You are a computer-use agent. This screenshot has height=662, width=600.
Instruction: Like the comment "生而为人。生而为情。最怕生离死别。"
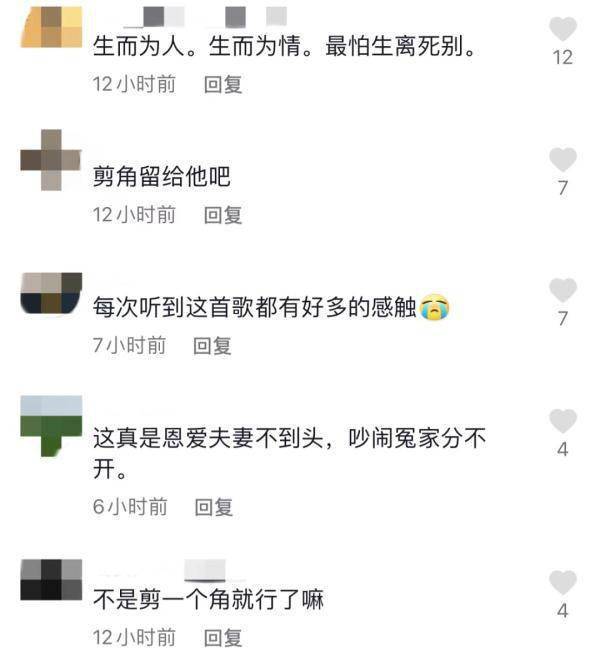pyautogui.click(x=563, y=29)
